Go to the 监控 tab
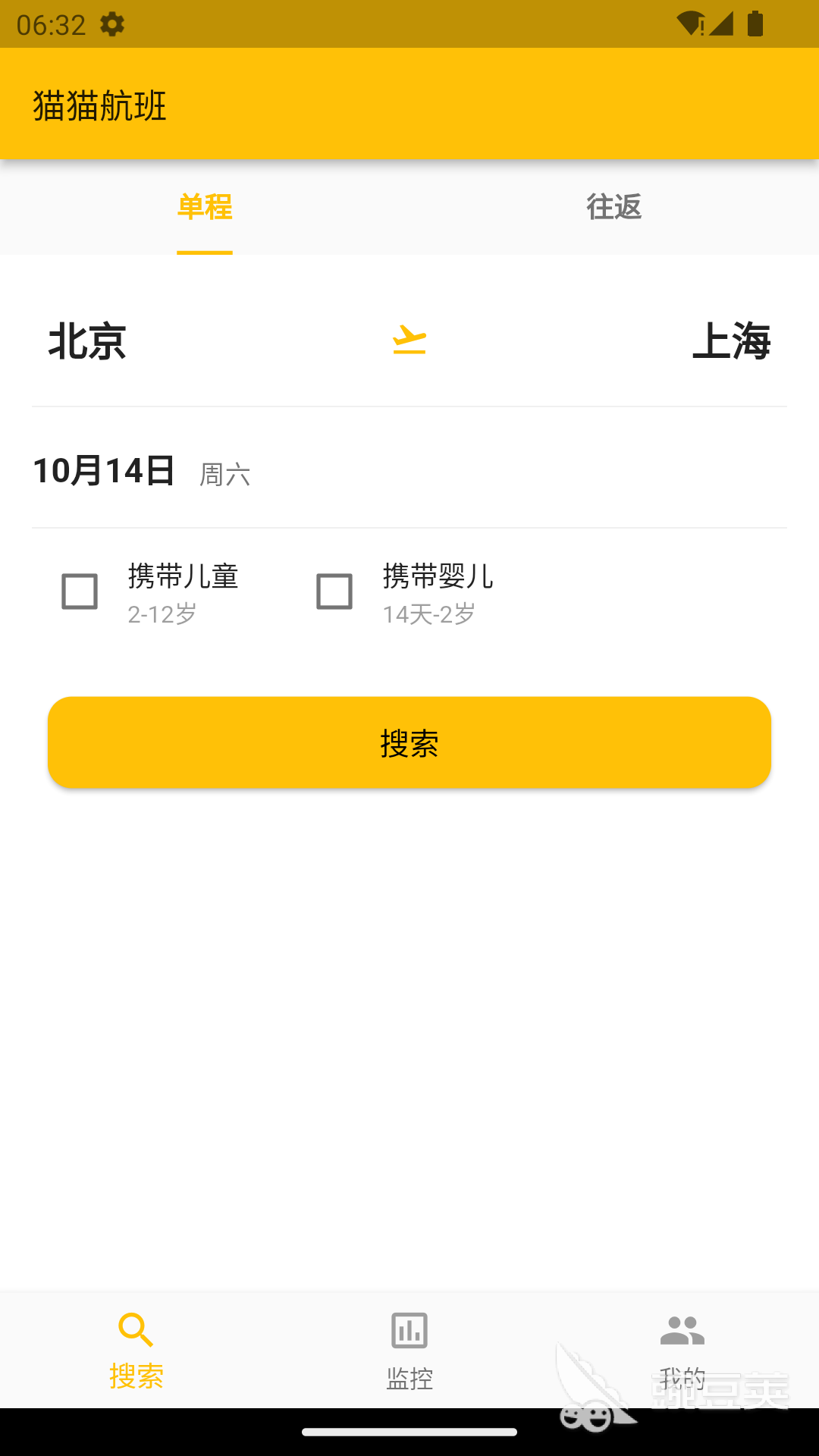The width and height of the screenshot is (819, 1456). (x=409, y=1350)
